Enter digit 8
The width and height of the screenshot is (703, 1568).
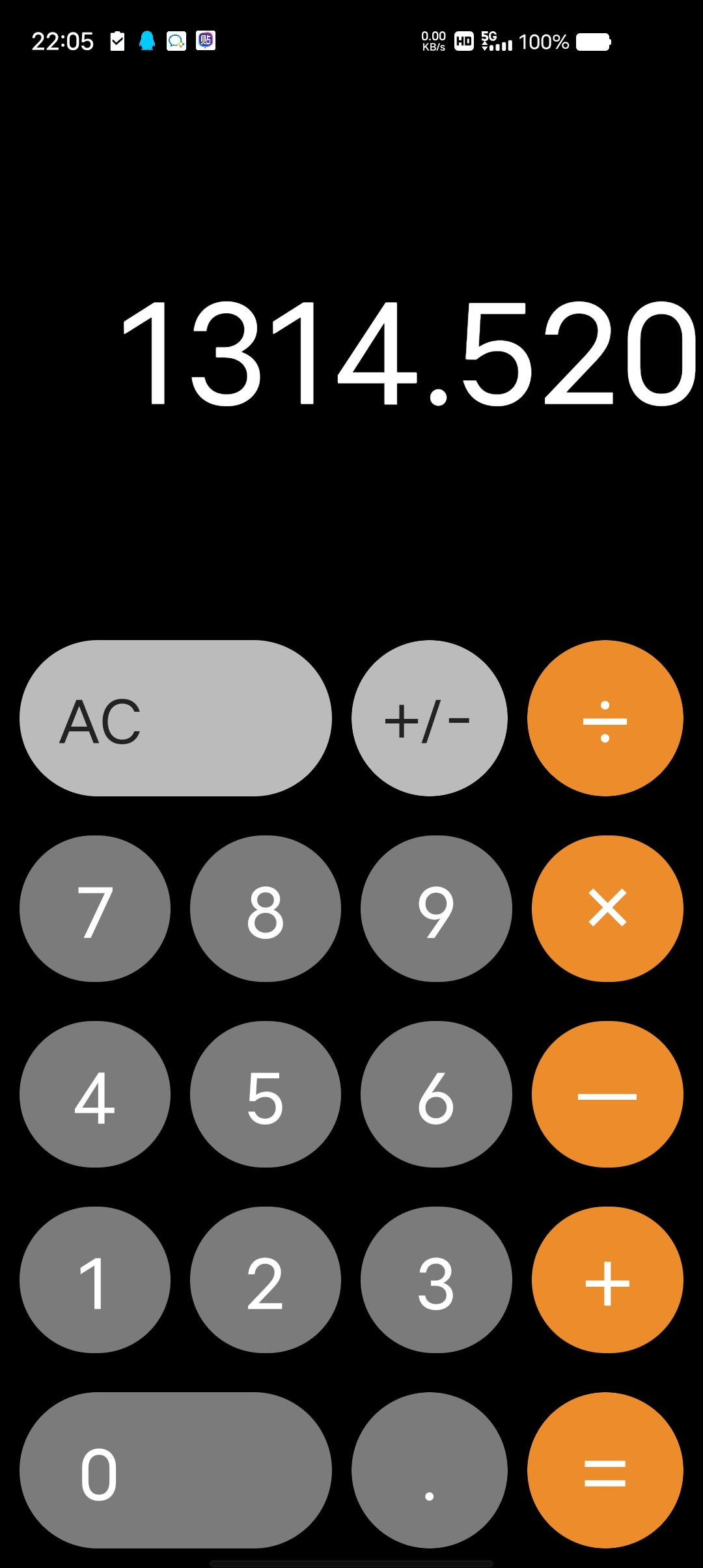click(x=265, y=908)
